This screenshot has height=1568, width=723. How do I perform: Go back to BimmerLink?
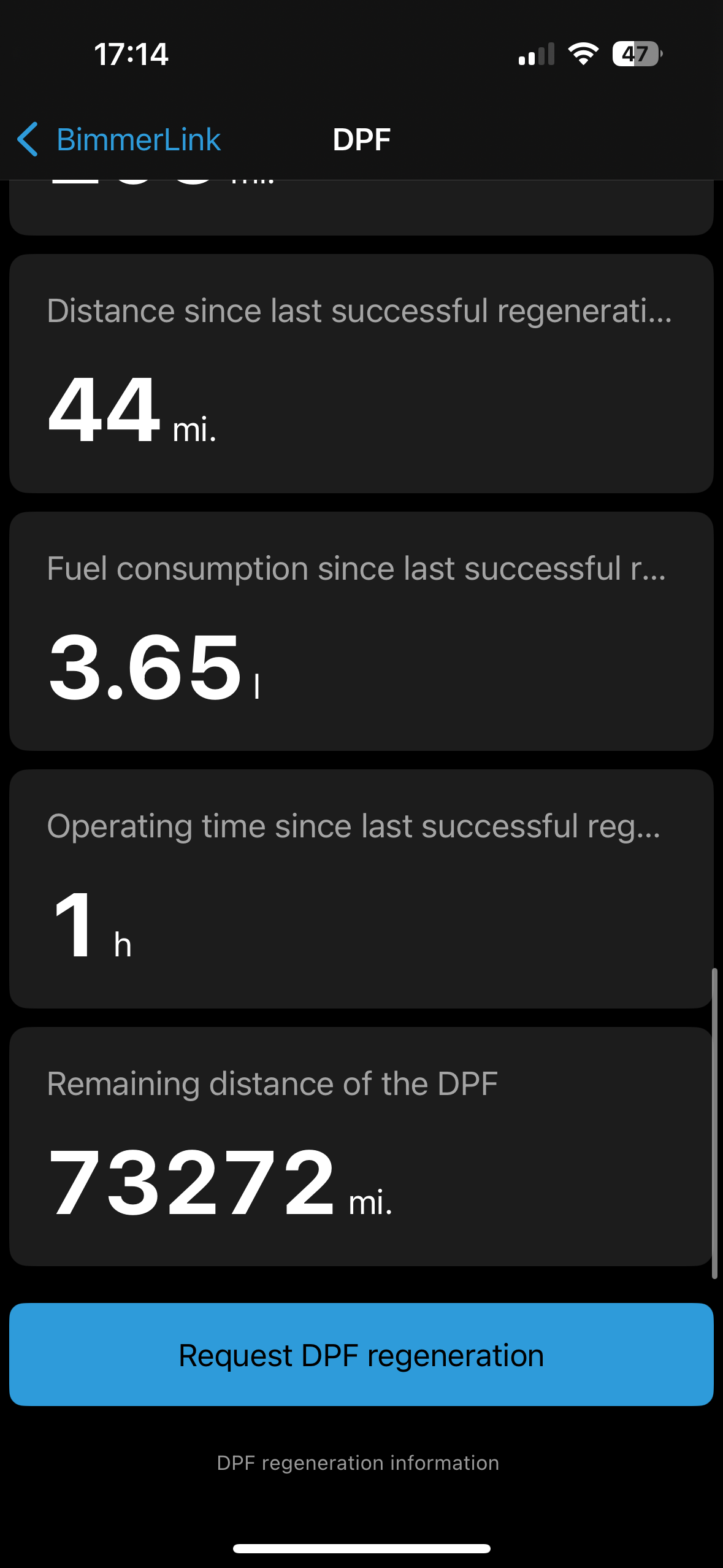pyautogui.click(x=119, y=140)
